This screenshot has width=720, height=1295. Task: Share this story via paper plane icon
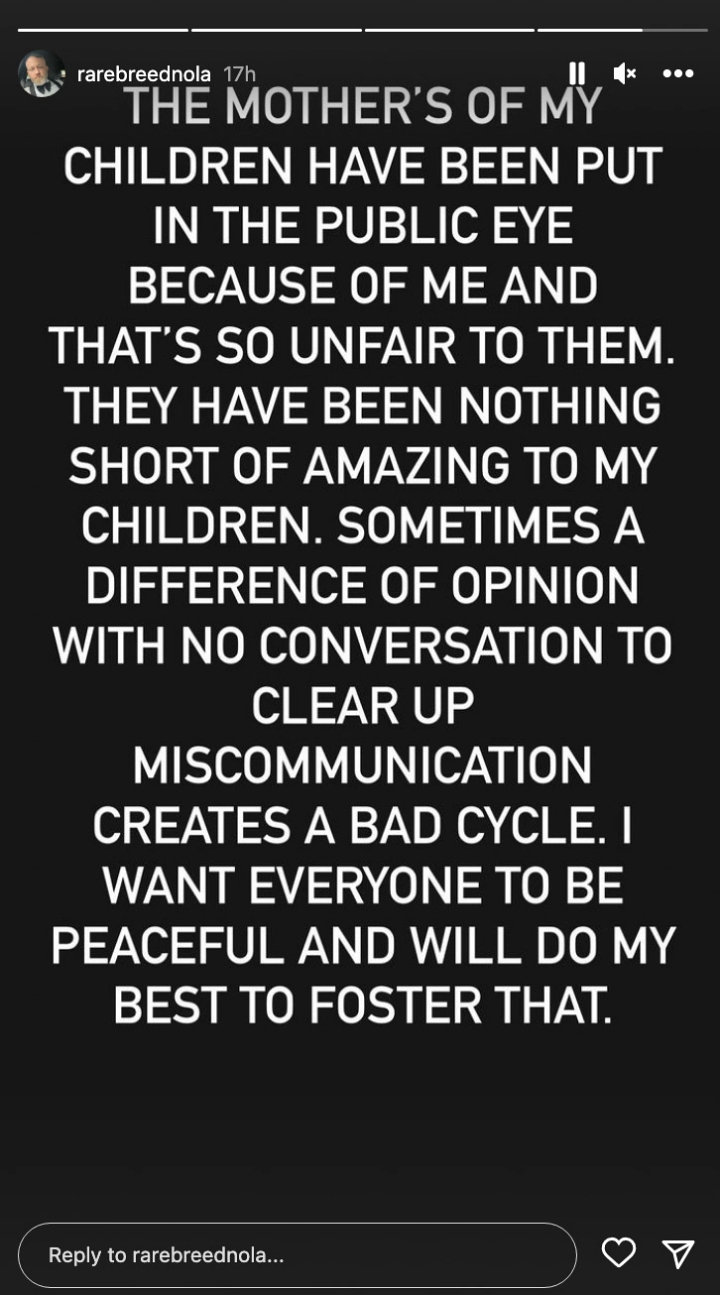tap(678, 1253)
